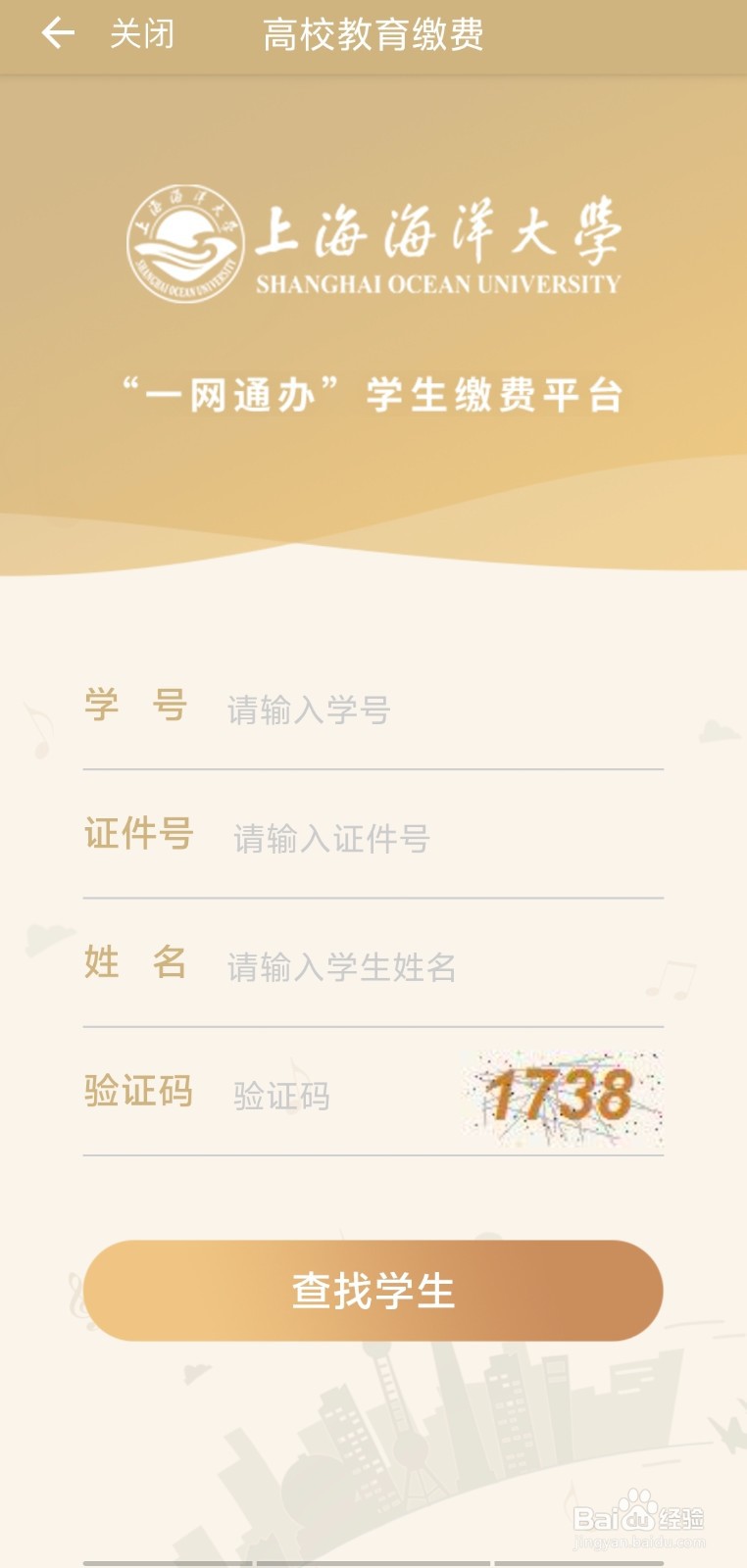747x1568 pixels.
Task: Tap the captcha image showing 1738 to refresh
Action: [559, 1100]
